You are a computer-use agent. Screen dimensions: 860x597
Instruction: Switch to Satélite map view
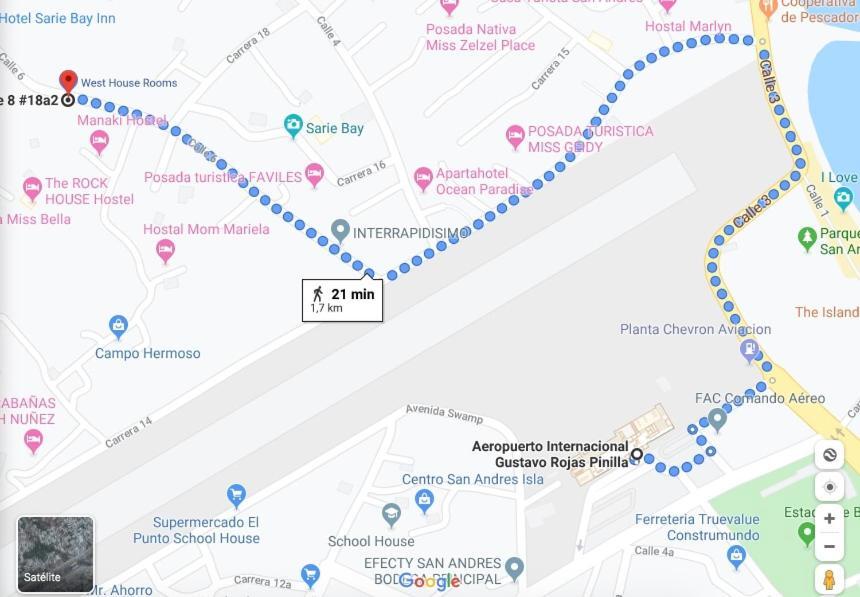click(56, 554)
